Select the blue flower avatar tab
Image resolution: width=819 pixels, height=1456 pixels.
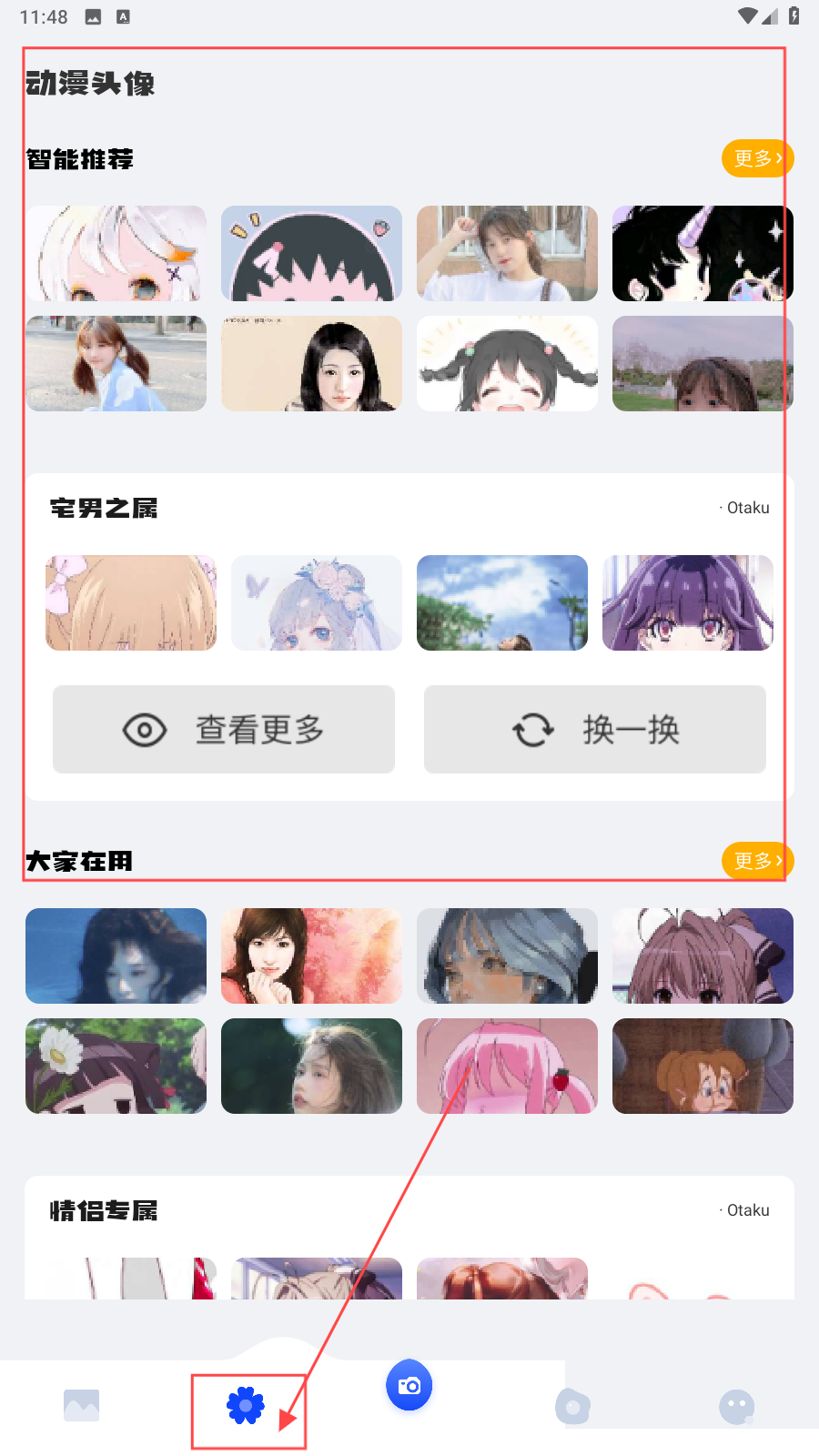246,1405
